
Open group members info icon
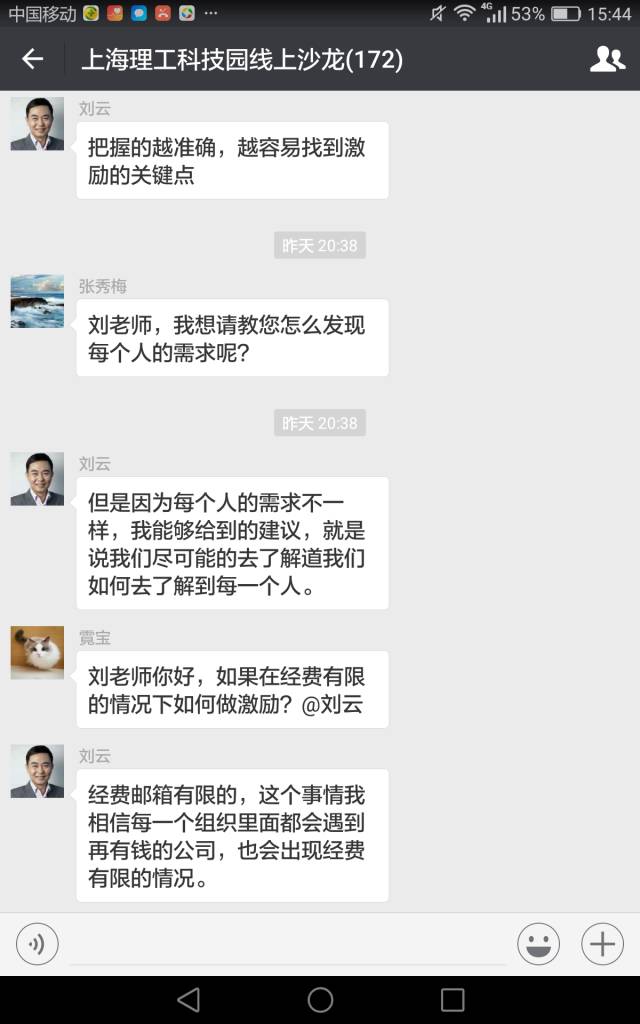607,59
